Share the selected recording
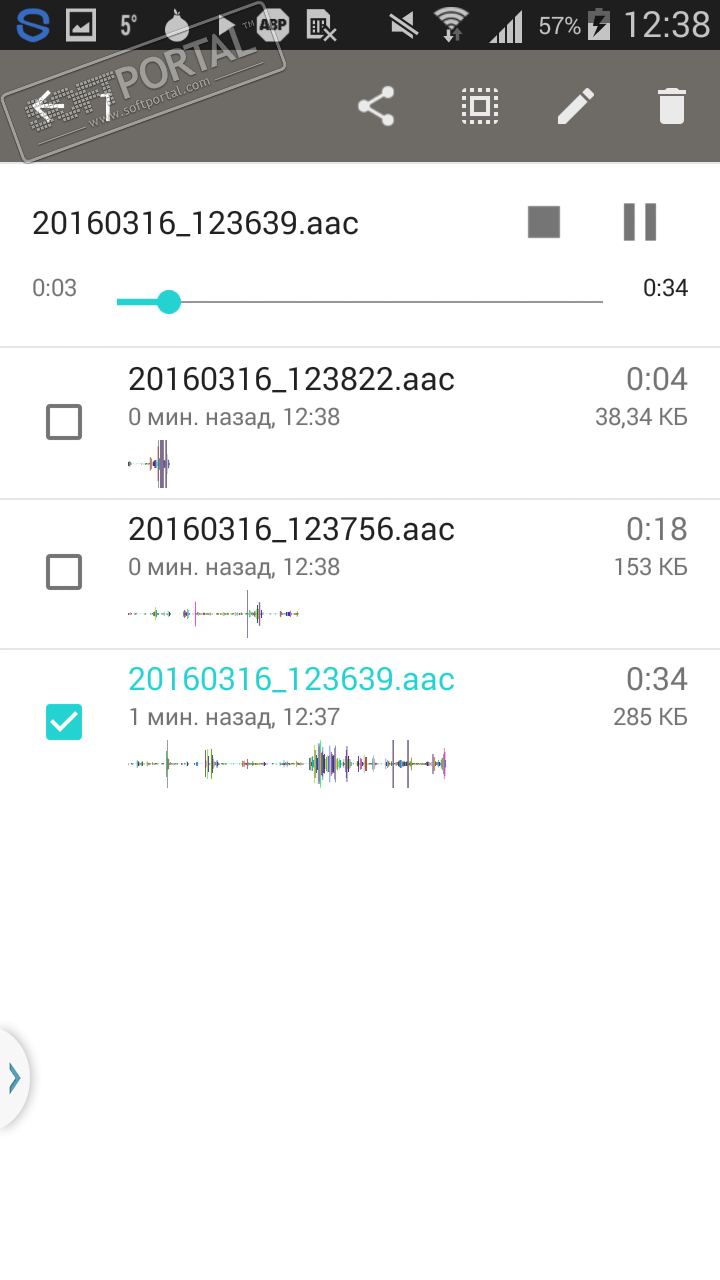 [376, 106]
